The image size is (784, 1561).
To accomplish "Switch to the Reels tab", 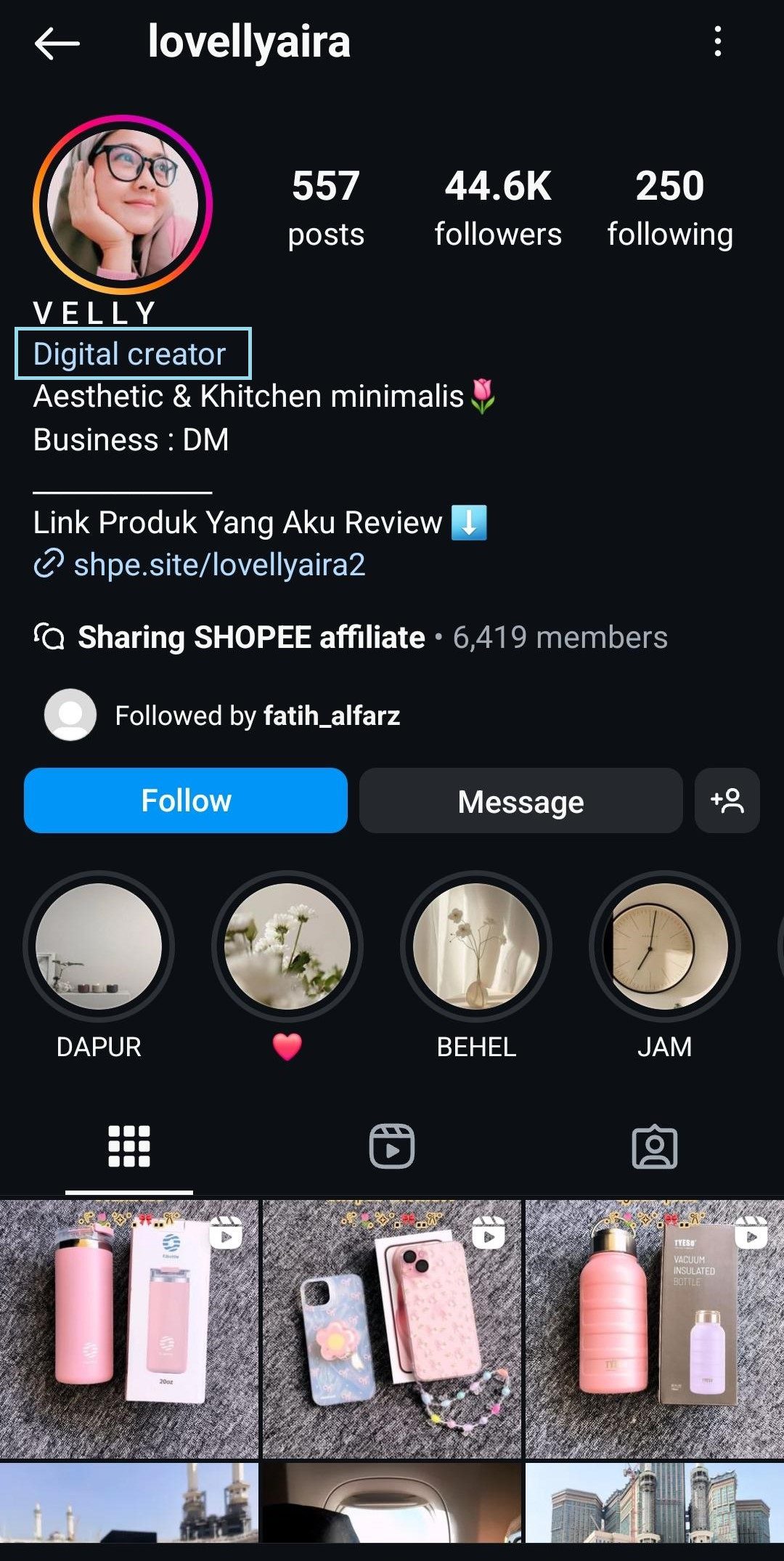I will 392,1146.
